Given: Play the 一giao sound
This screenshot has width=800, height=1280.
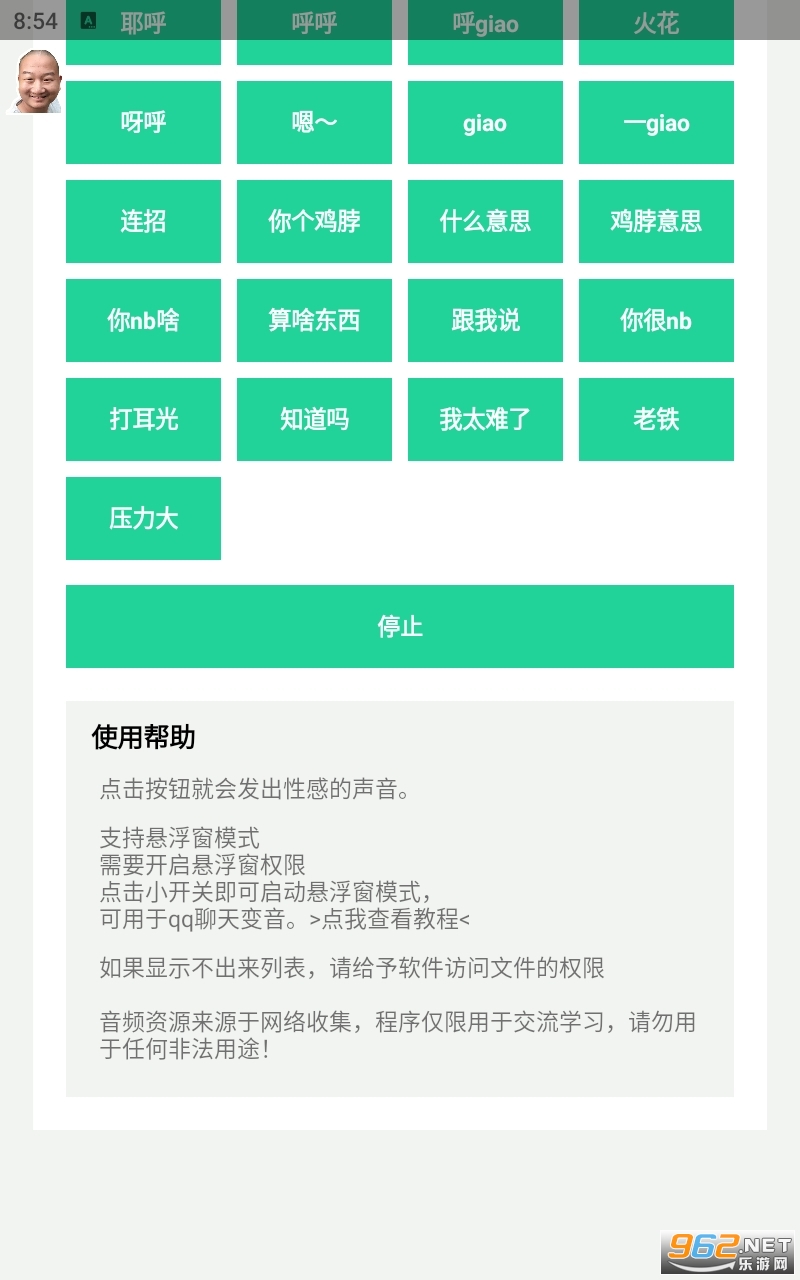Looking at the screenshot, I should coord(656,122).
